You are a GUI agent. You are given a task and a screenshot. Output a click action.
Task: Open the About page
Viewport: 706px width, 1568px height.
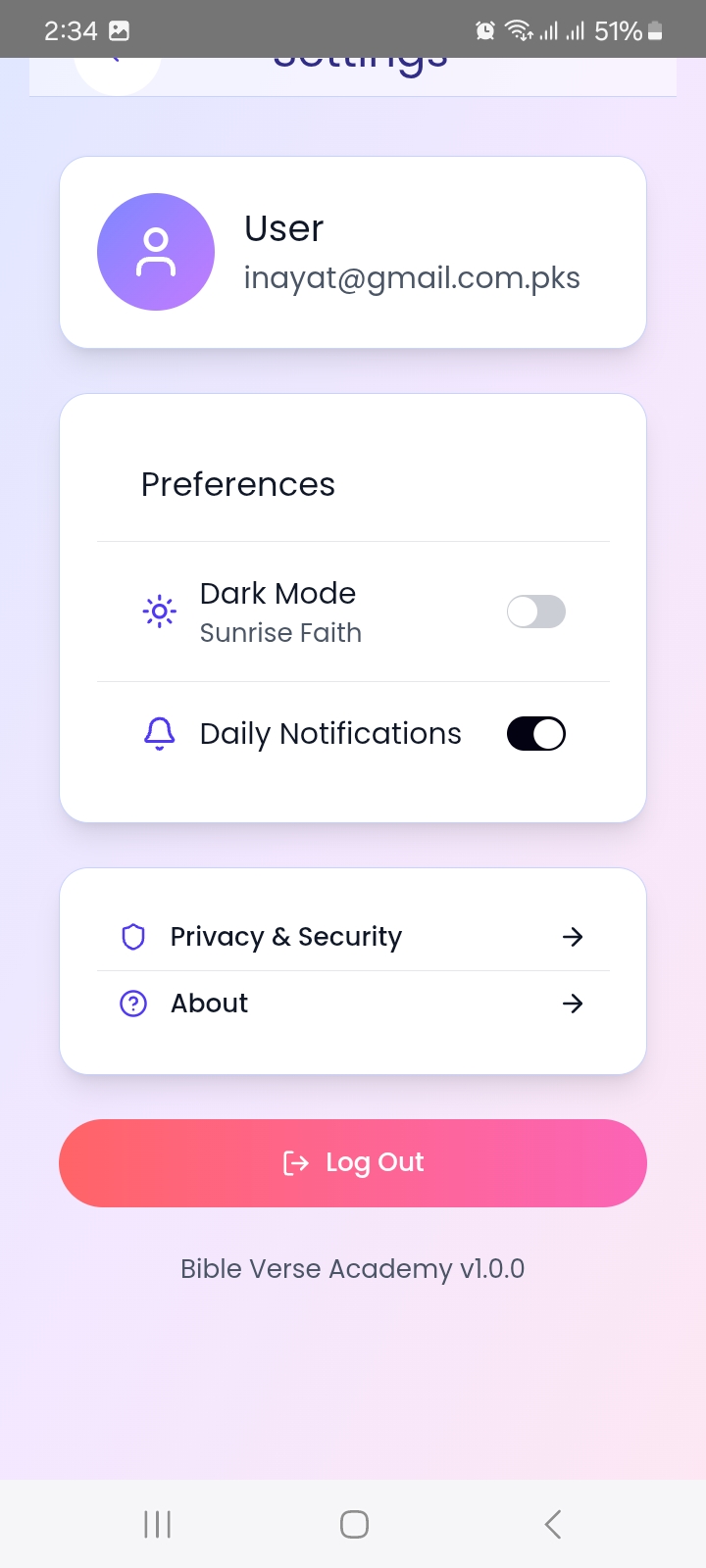tap(352, 1004)
